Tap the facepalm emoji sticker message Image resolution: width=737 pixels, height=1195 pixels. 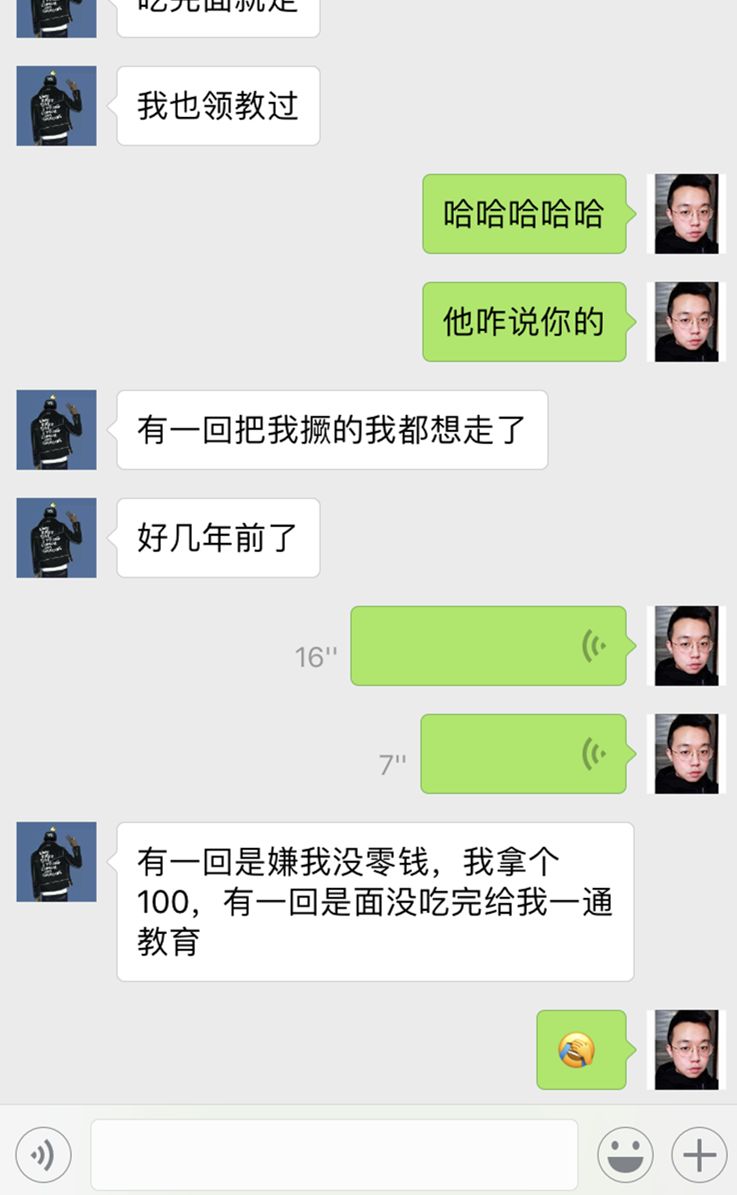tap(583, 1050)
